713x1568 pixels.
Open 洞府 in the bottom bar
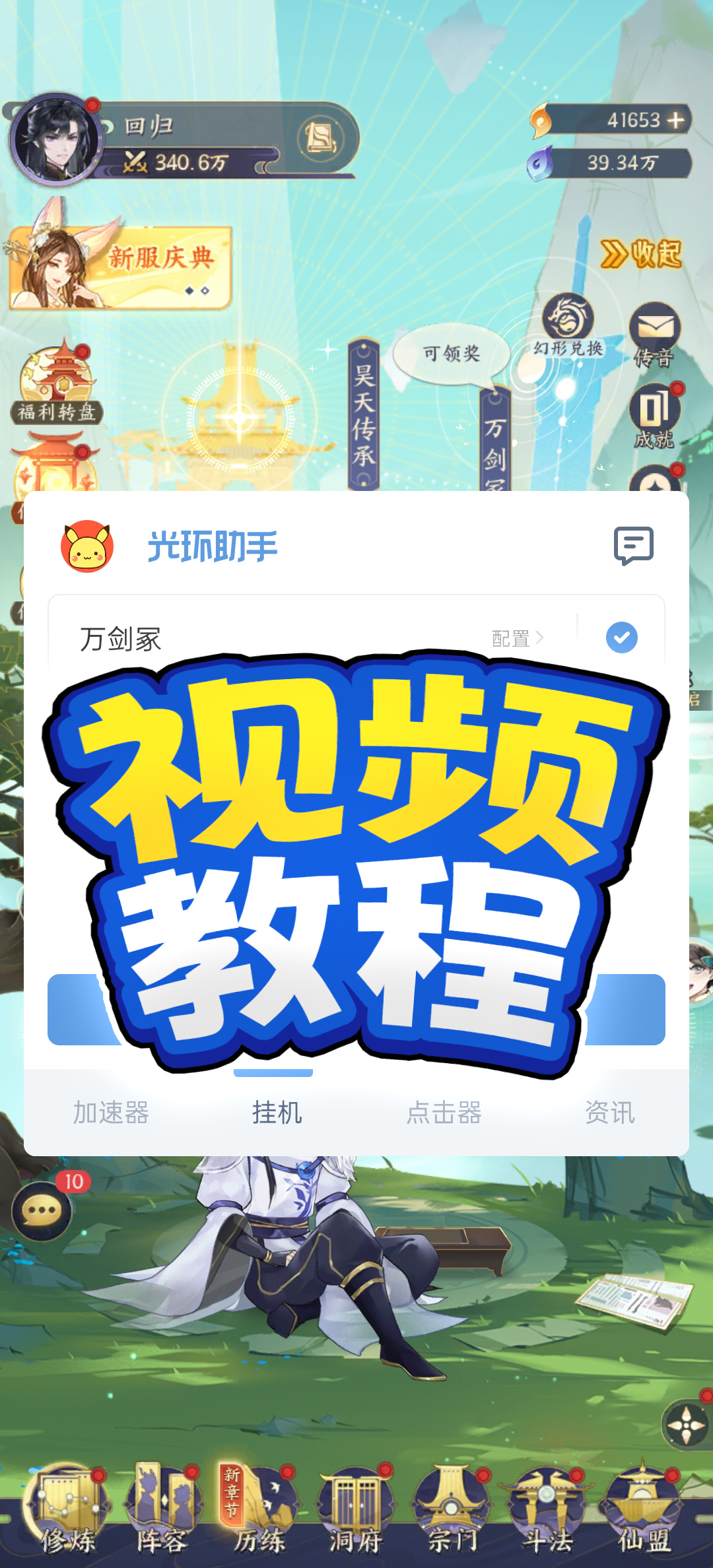[x=355, y=1512]
